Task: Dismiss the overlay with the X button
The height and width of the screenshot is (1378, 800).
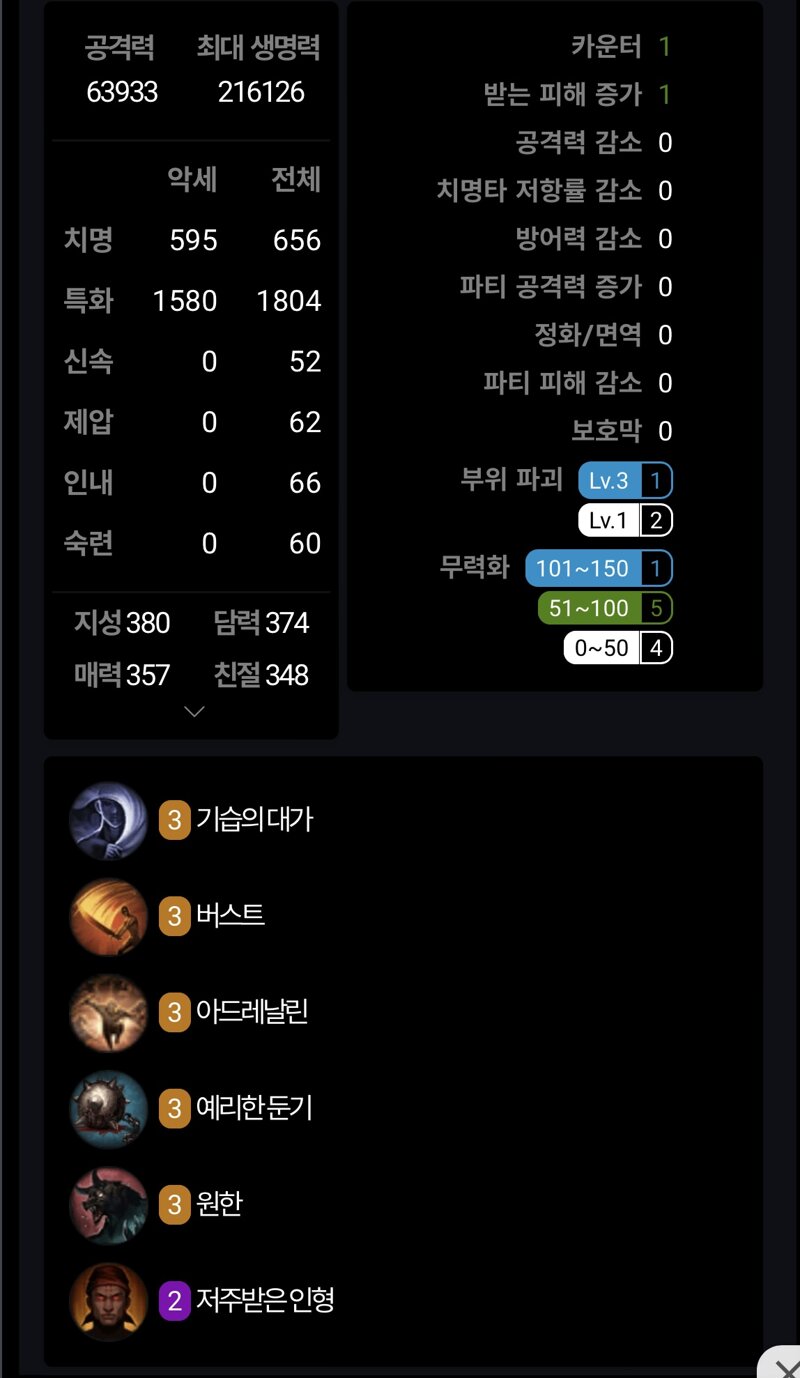Action: click(783, 1364)
